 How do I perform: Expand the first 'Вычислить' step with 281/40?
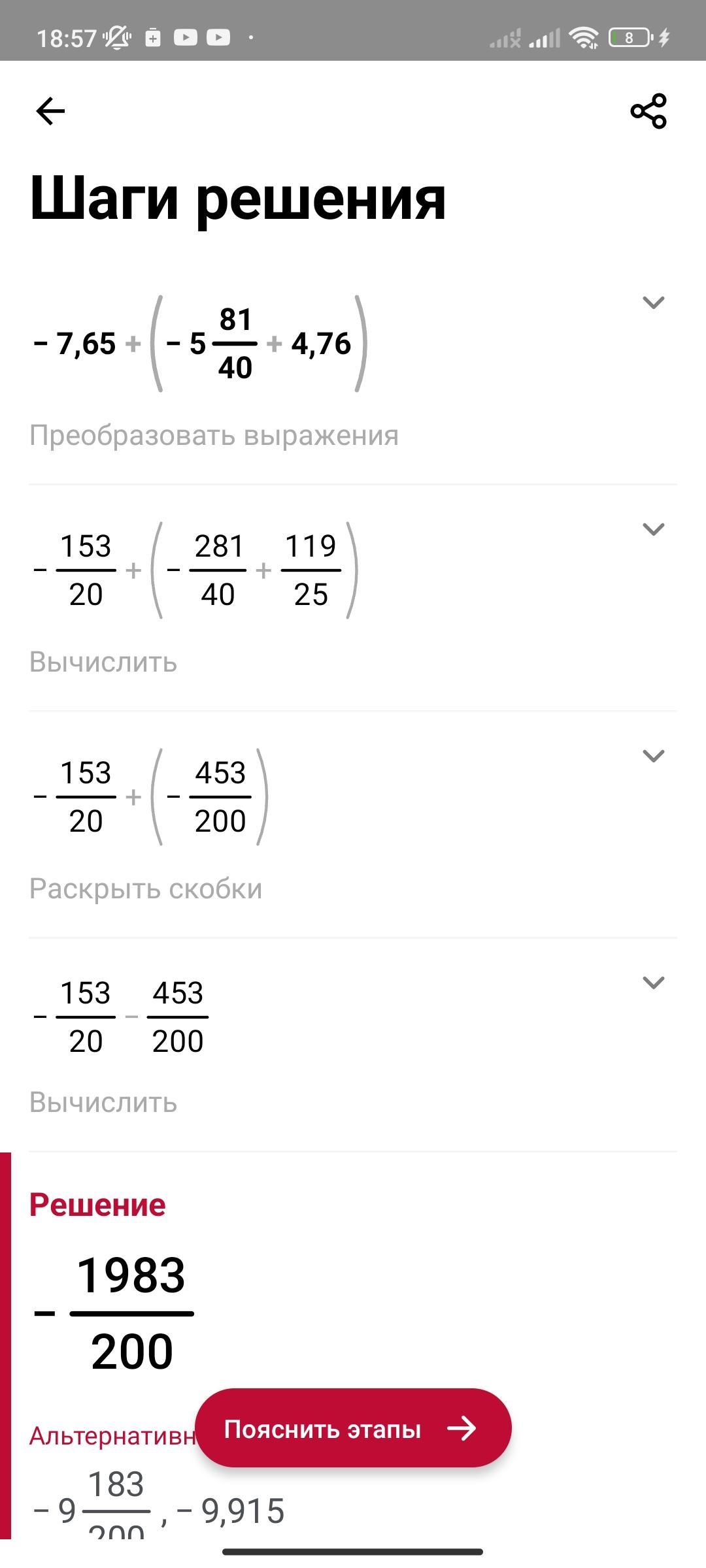tap(653, 529)
